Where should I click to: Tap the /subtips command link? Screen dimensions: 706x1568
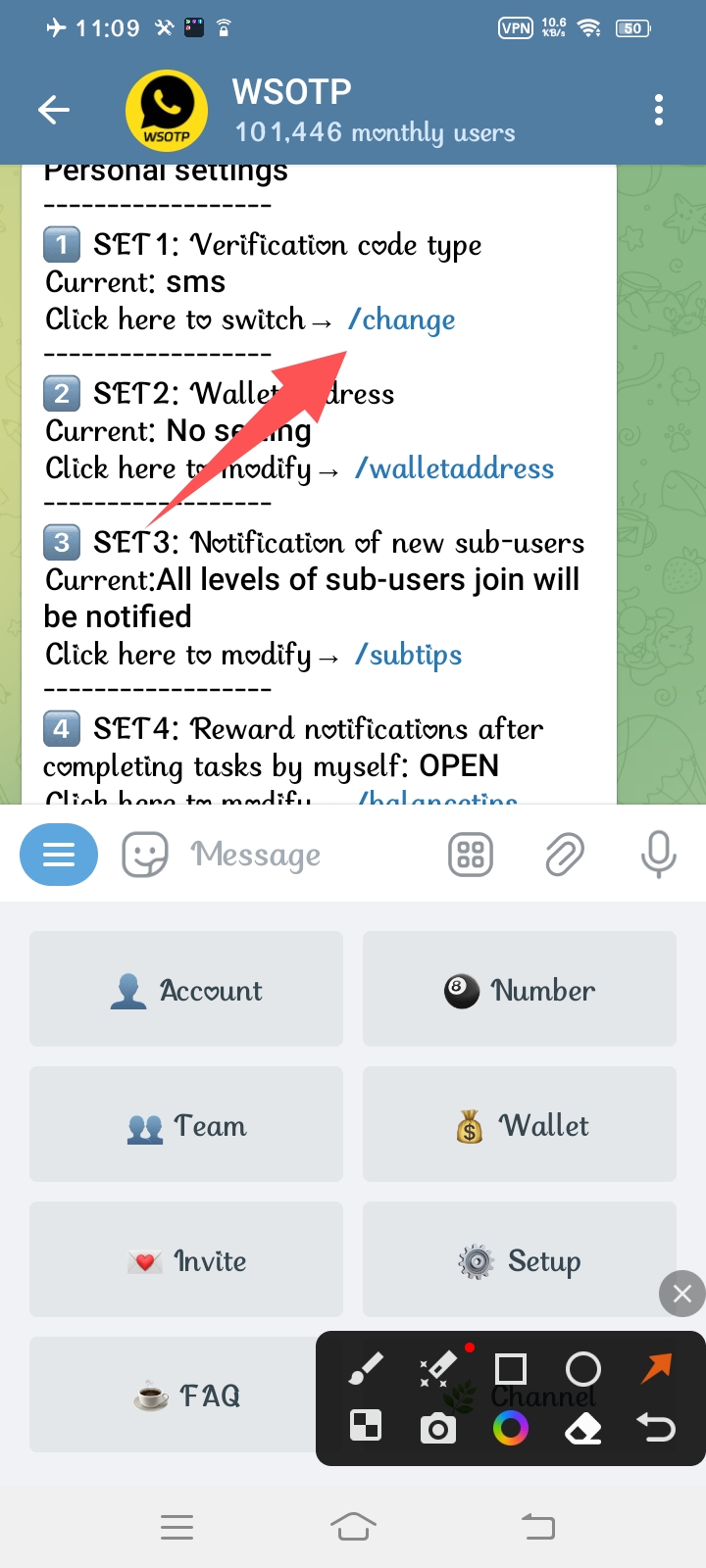[x=408, y=655]
